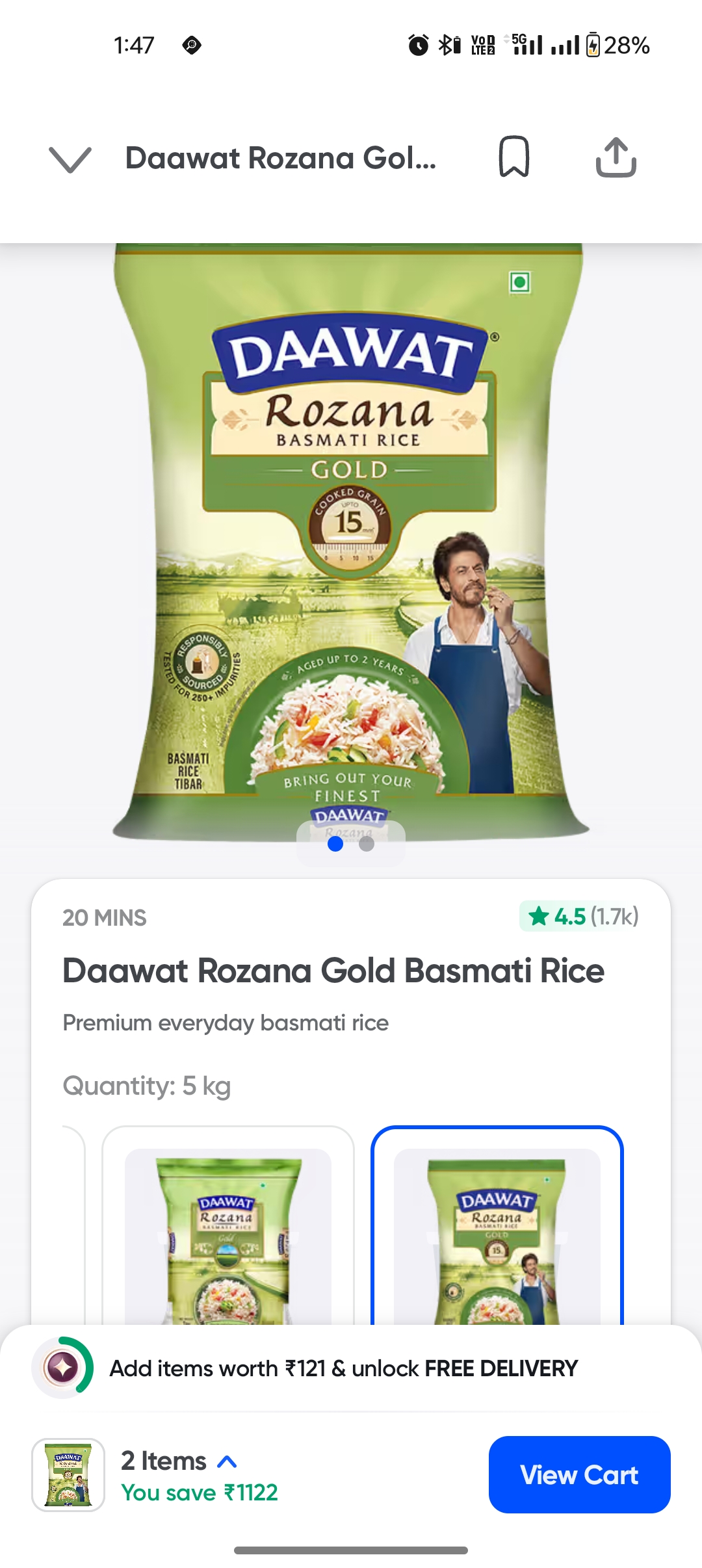This screenshot has width=702, height=1568.
Task: Select the selected 5 kg variant tile
Action: [497, 1229]
